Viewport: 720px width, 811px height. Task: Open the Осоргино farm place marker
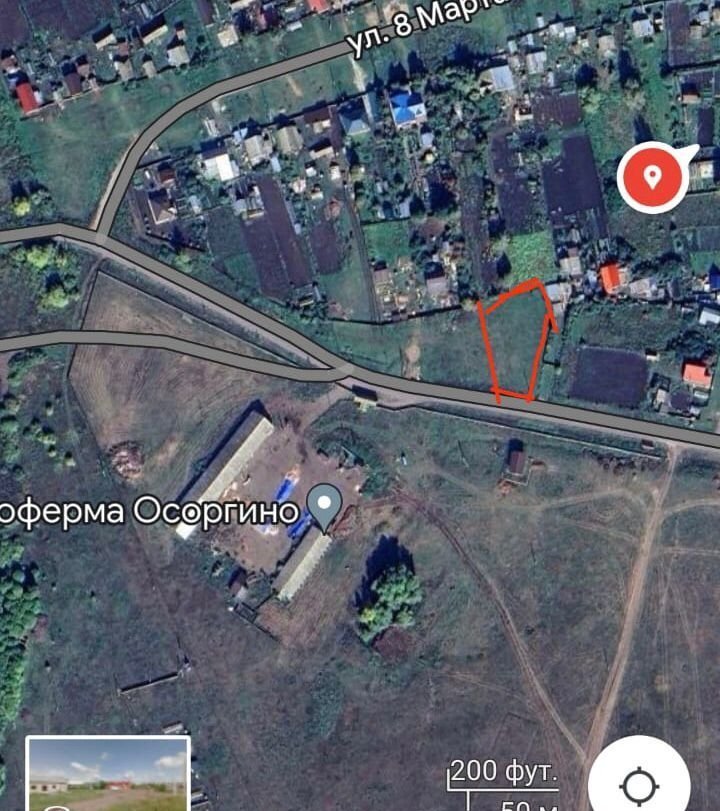[323, 507]
